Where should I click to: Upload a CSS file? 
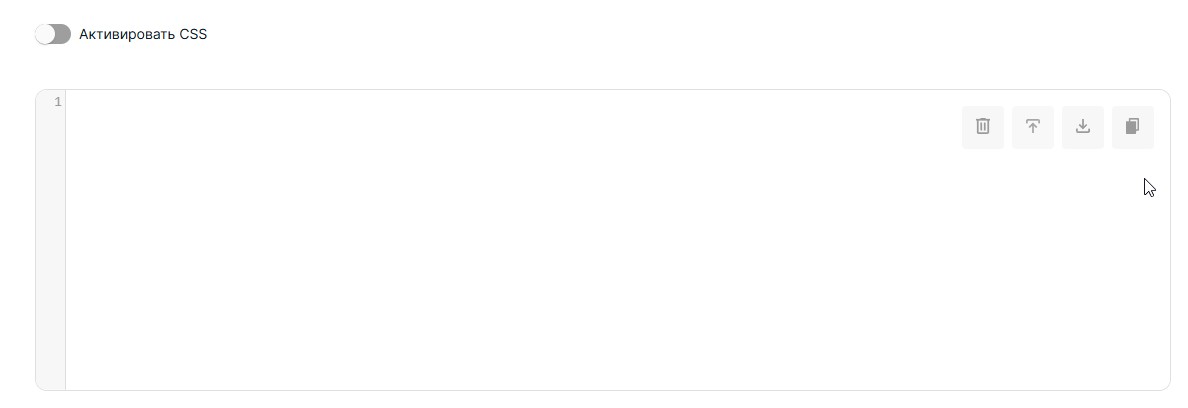point(1032,127)
